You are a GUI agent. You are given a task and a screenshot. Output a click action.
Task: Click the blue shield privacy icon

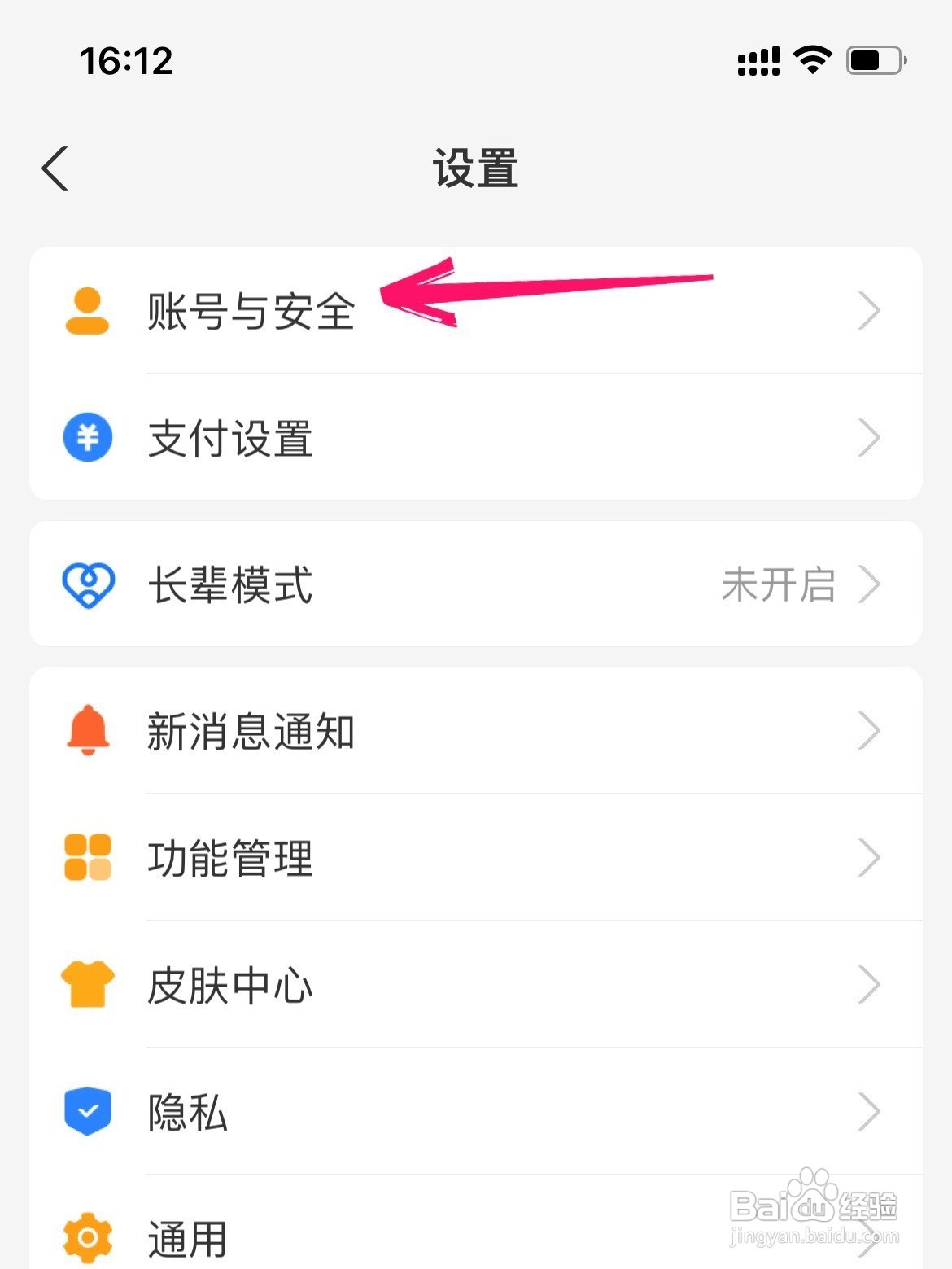click(x=87, y=1111)
